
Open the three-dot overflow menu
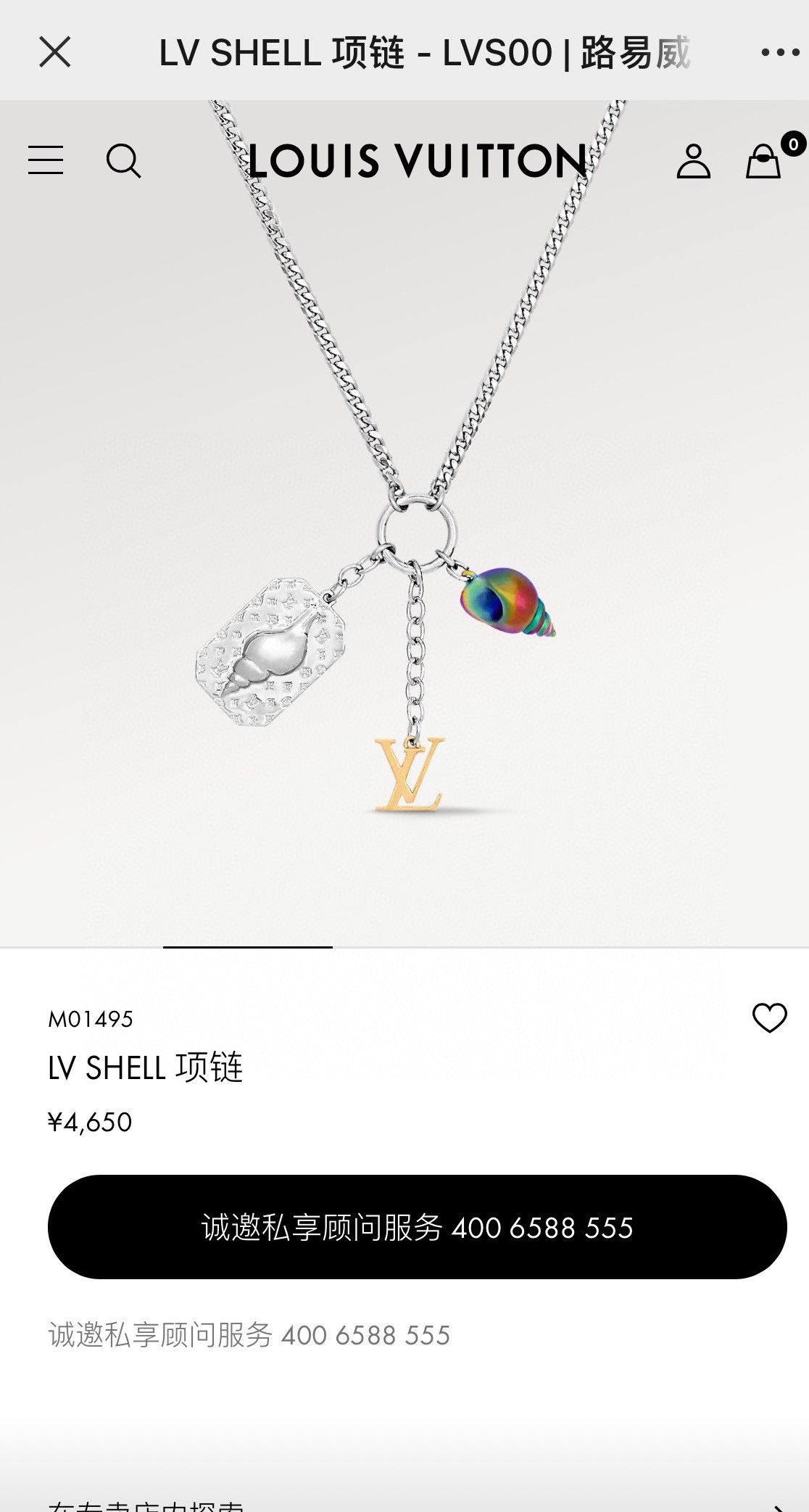click(x=780, y=52)
